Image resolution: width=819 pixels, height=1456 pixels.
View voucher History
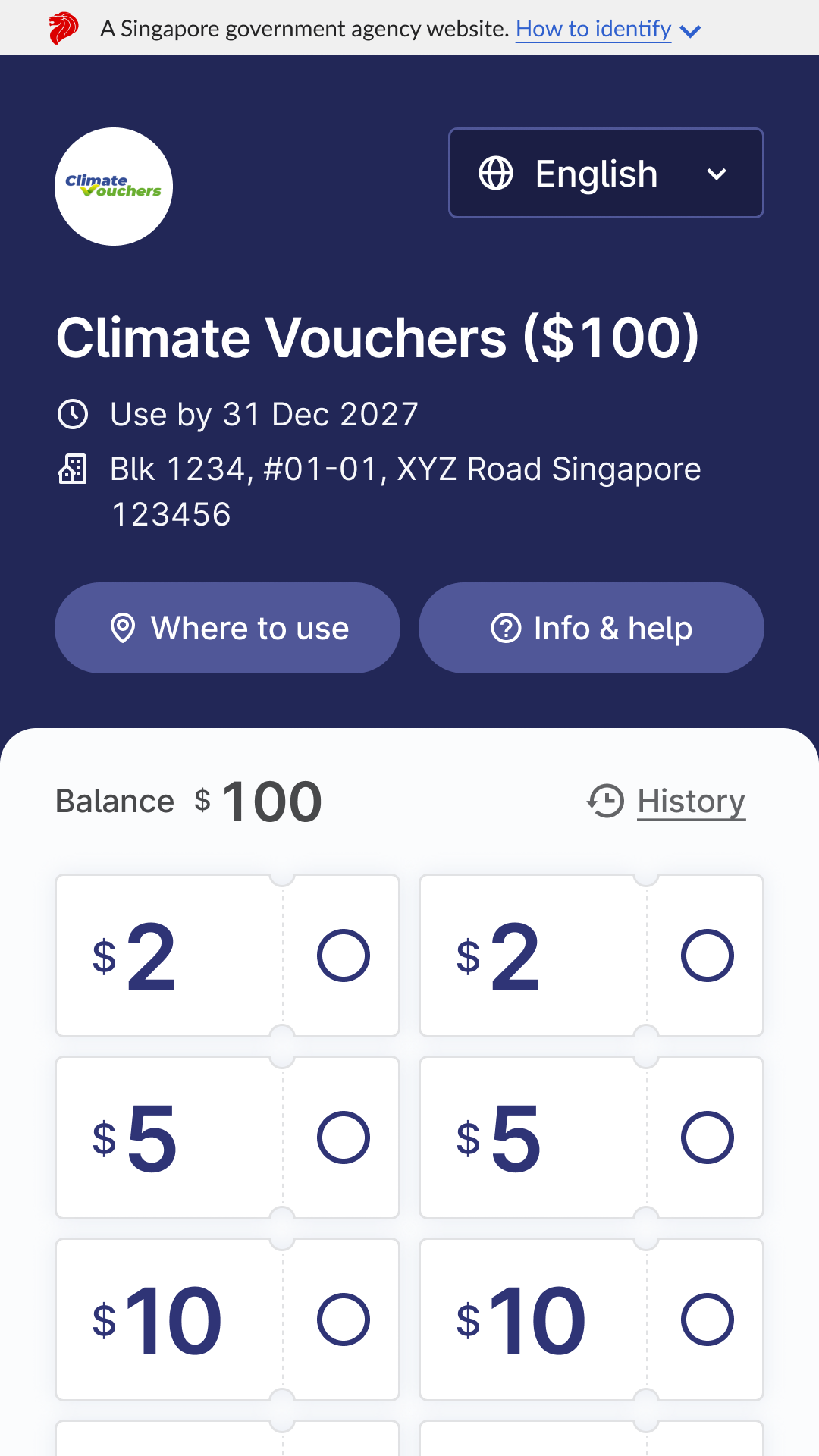667,802
